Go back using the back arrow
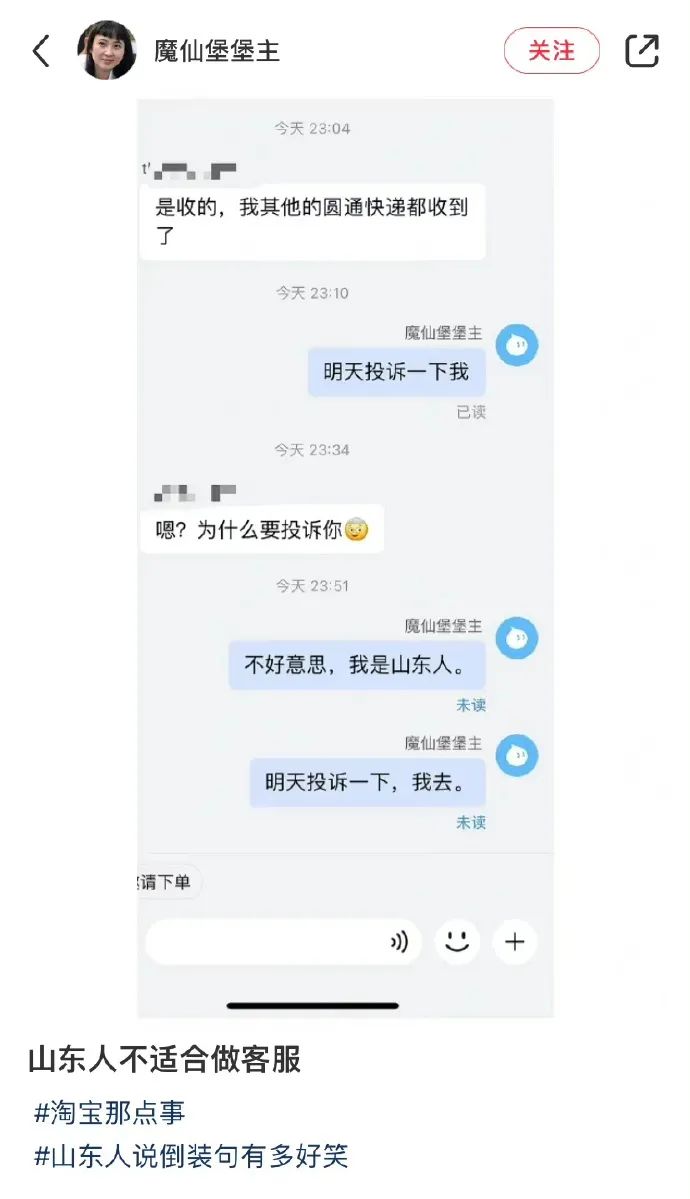The width and height of the screenshot is (690, 1199). [x=41, y=51]
